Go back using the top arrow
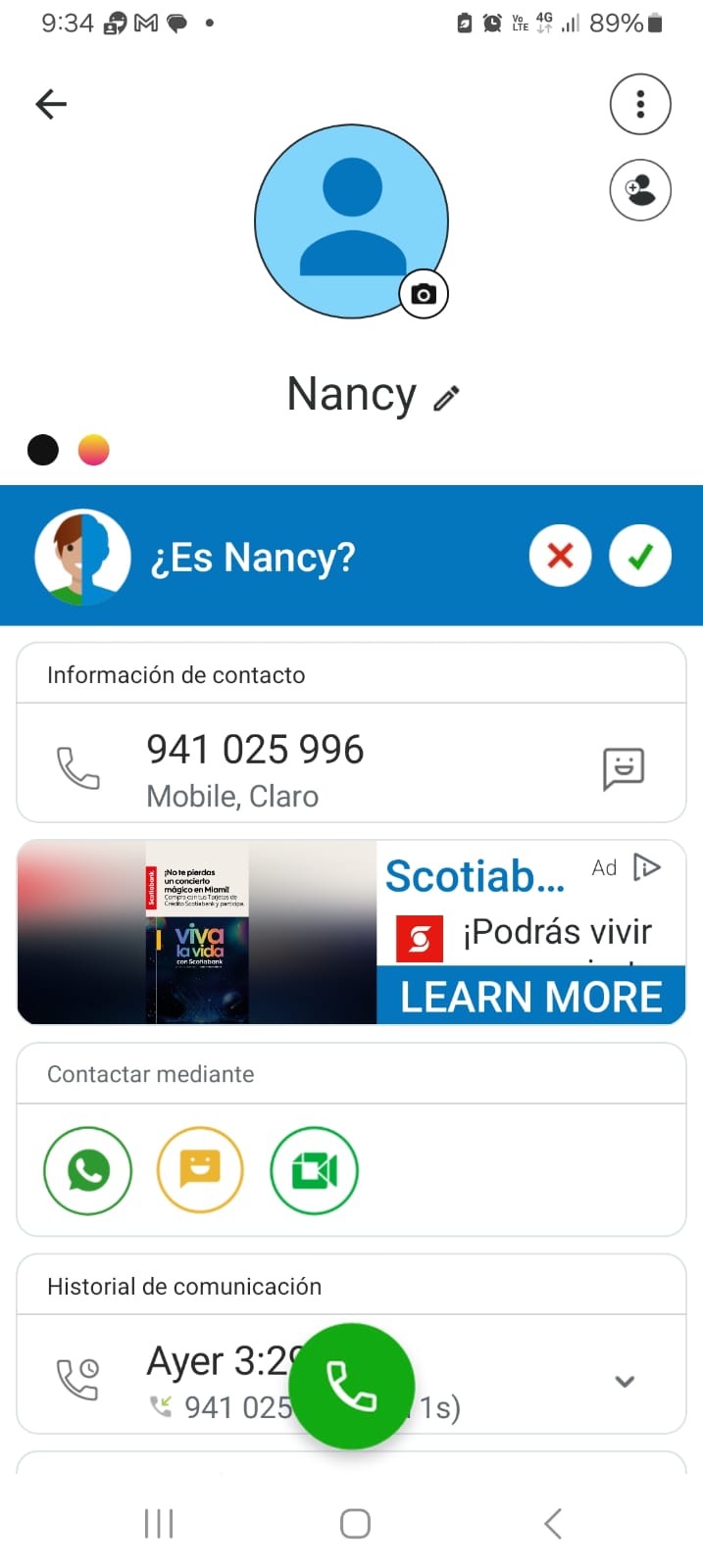Image resolution: width=703 pixels, height=1568 pixels. point(51,104)
